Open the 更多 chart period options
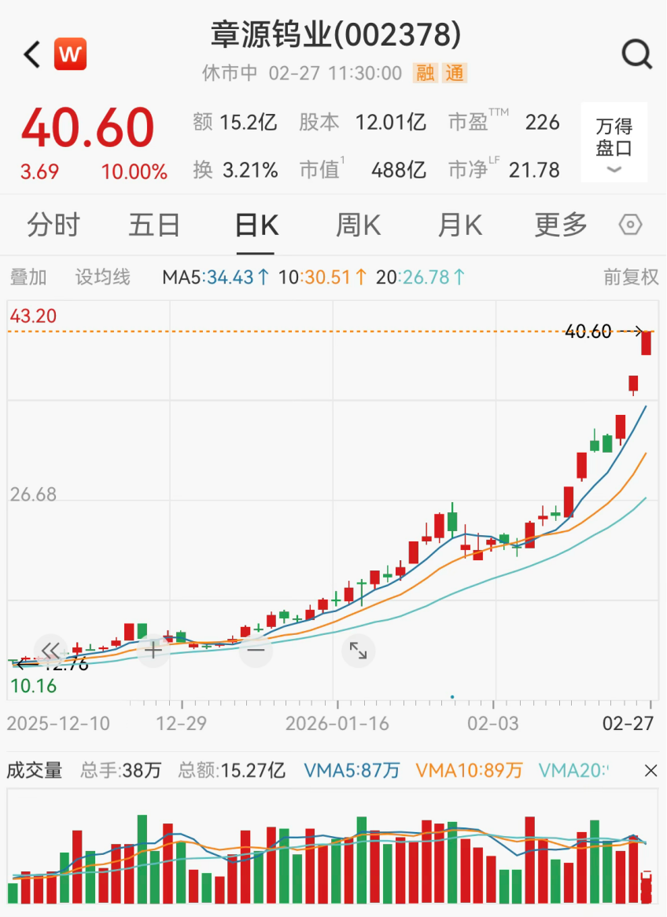The height and width of the screenshot is (917, 667). (x=560, y=226)
